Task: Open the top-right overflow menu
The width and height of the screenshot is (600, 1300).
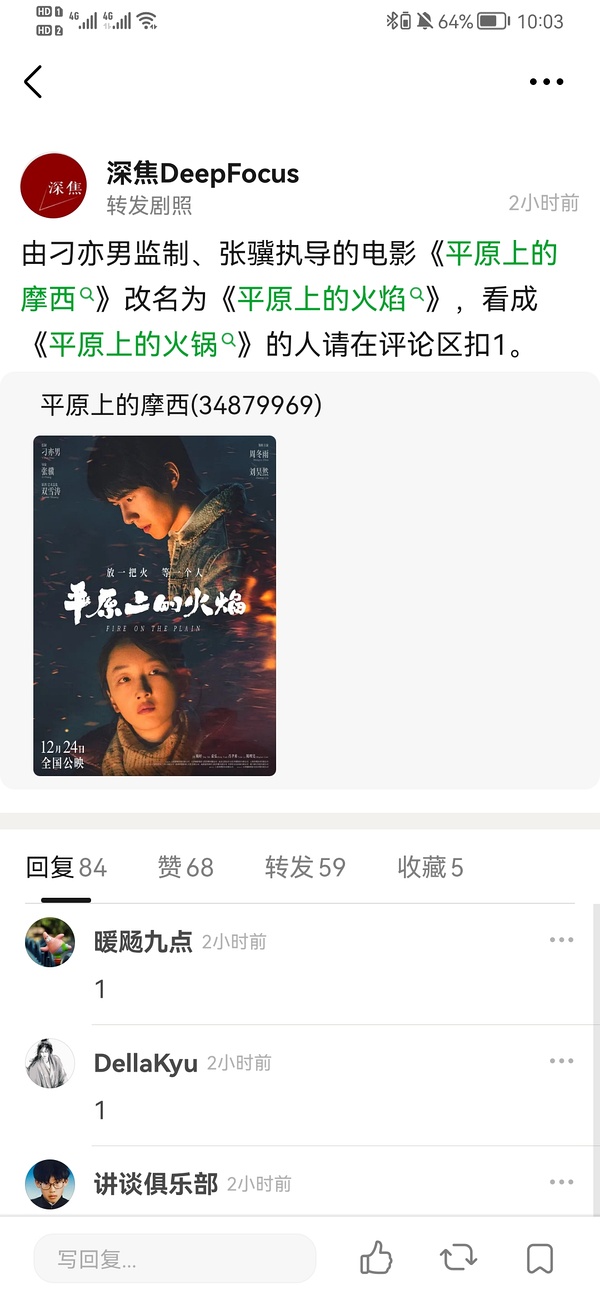Action: [546, 82]
